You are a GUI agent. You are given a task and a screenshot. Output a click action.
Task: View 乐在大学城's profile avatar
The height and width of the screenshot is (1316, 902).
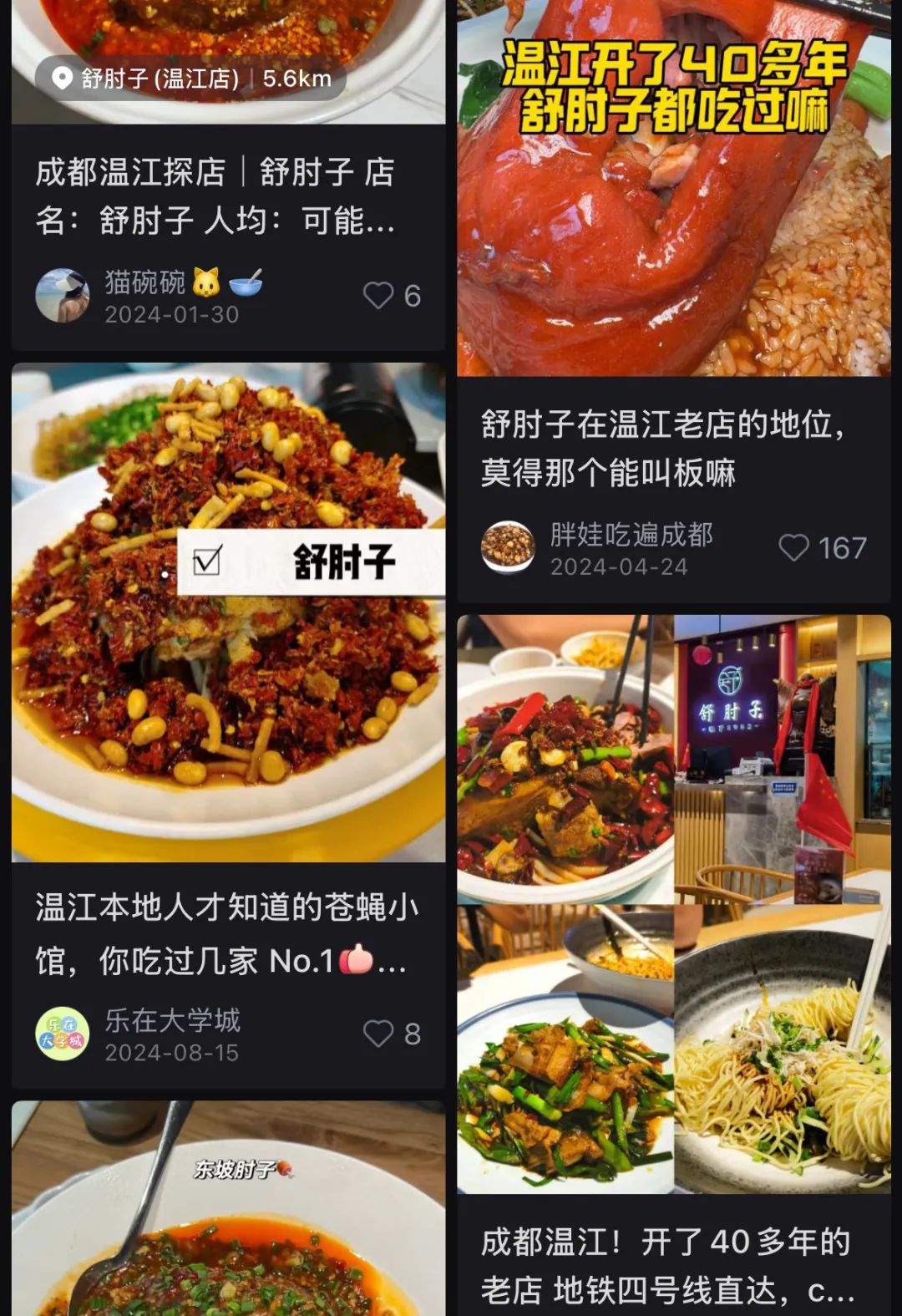(x=63, y=1034)
